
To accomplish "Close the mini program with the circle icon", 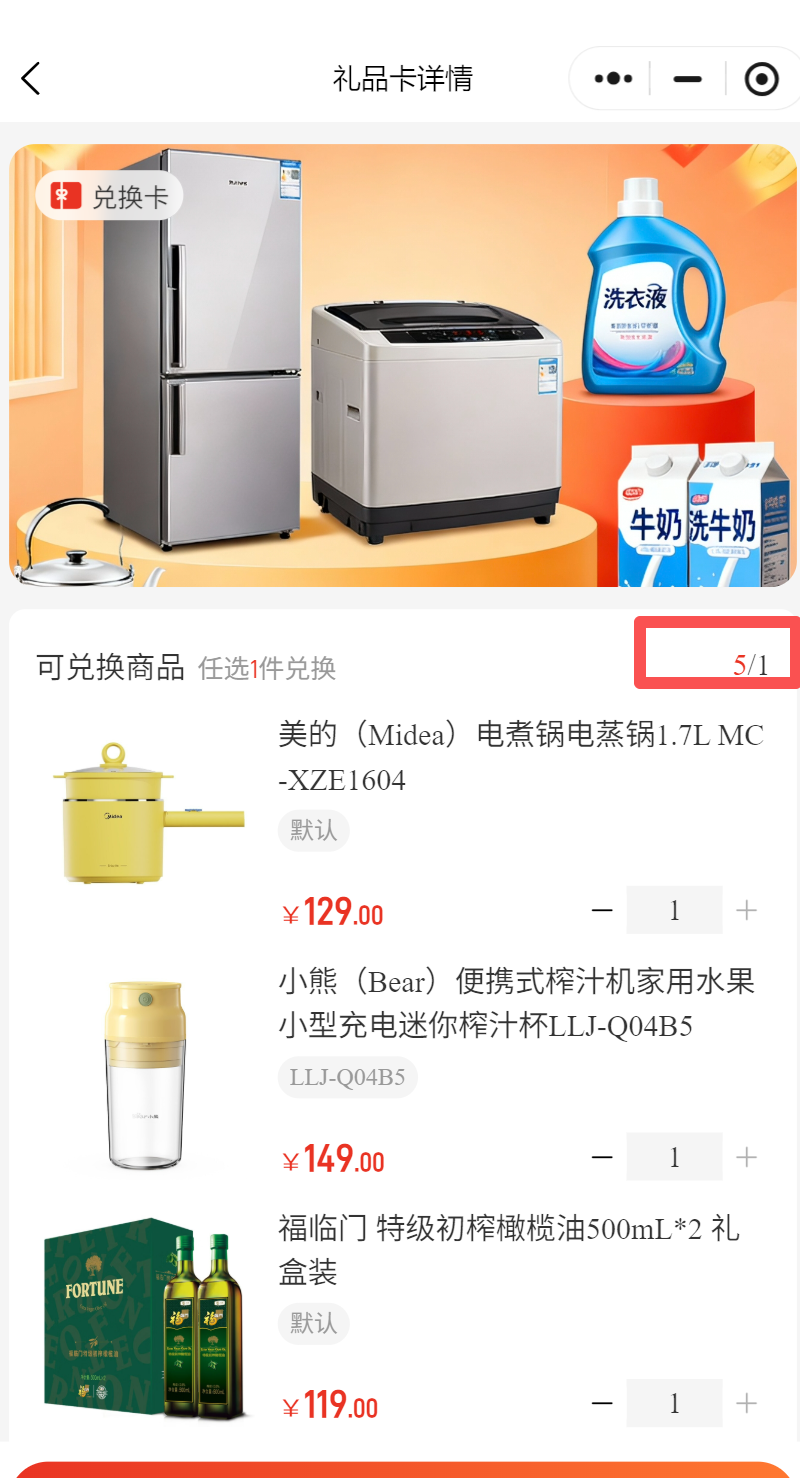I will pos(762,78).
